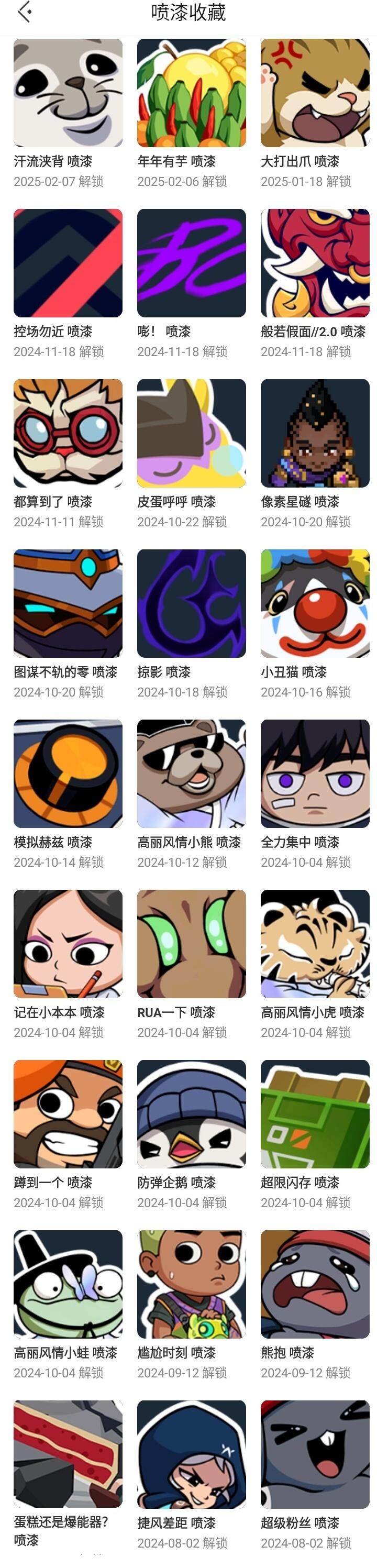The height and width of the screenshot is (1568, 377).
Task: Open the 都算到了 喷漆 tile
Action: 68,434
